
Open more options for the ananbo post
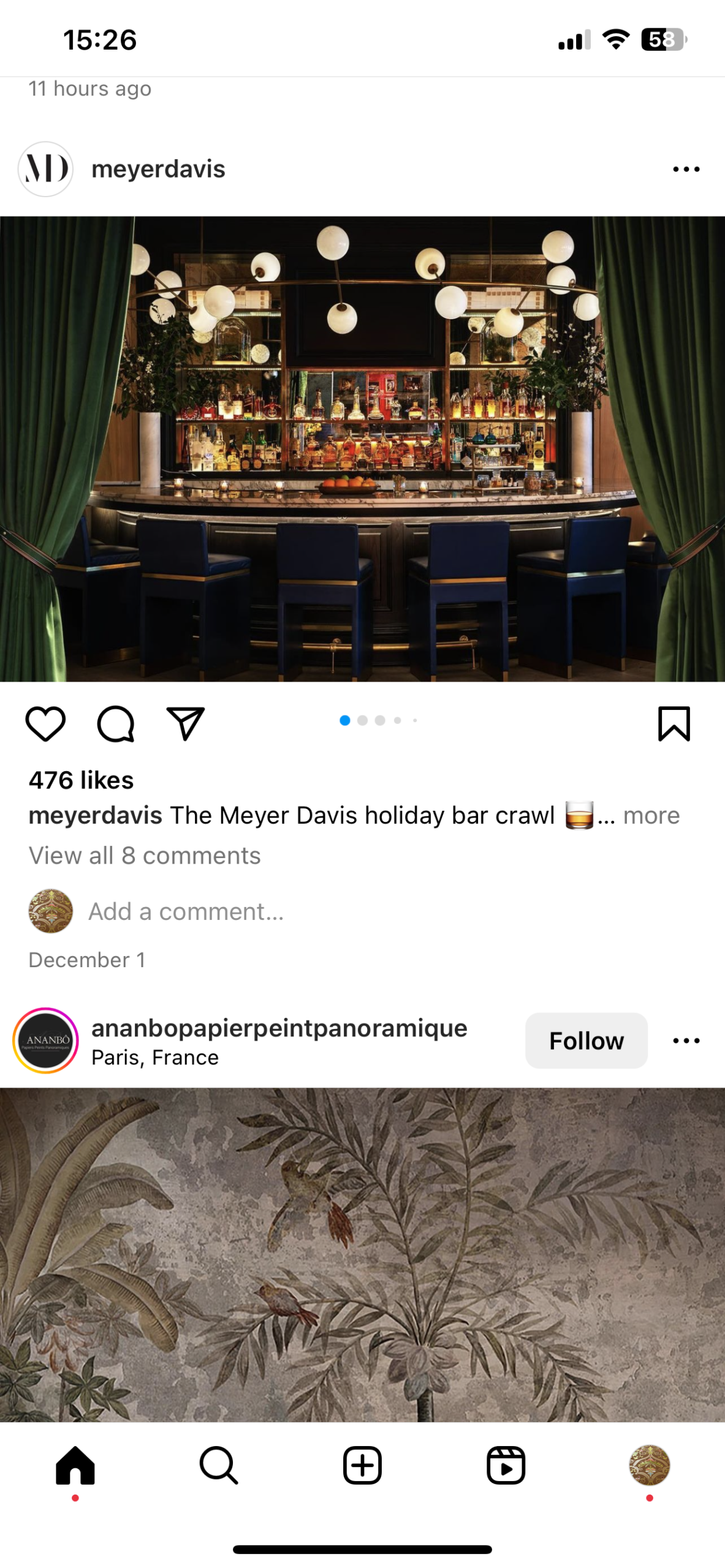point(686,1041)
